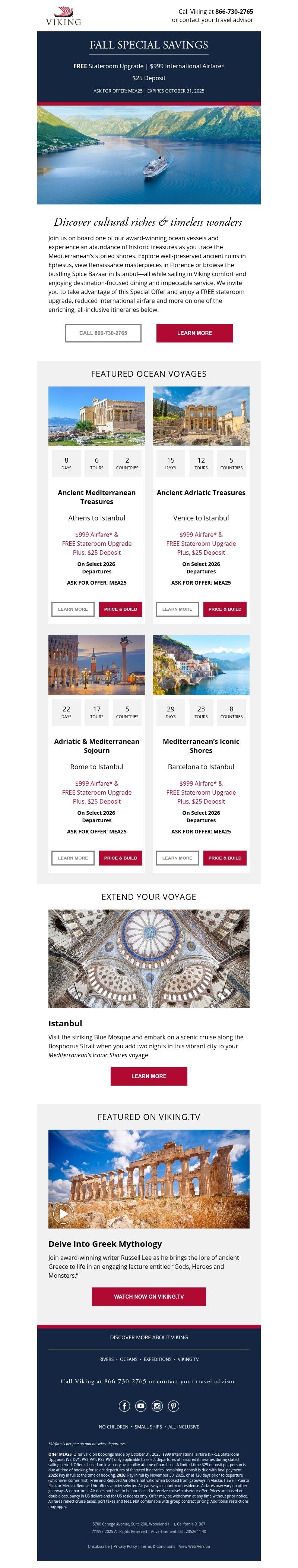Price & build Mediterranean's Iconic Shores voyage
This screenshot has width=298, height=1568.
pyautogui.click(x=224, y=858)
